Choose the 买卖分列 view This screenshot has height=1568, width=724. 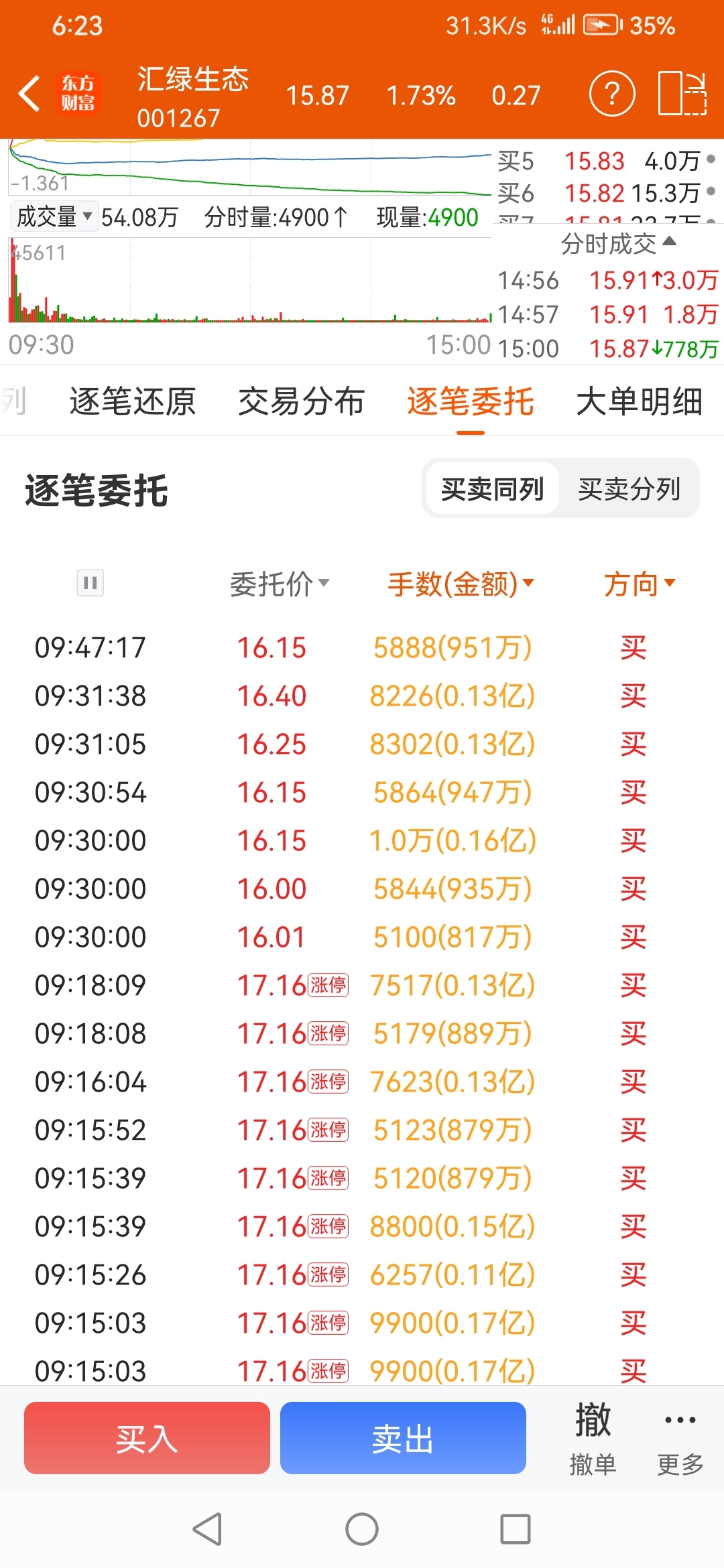[x=629, y=488]
